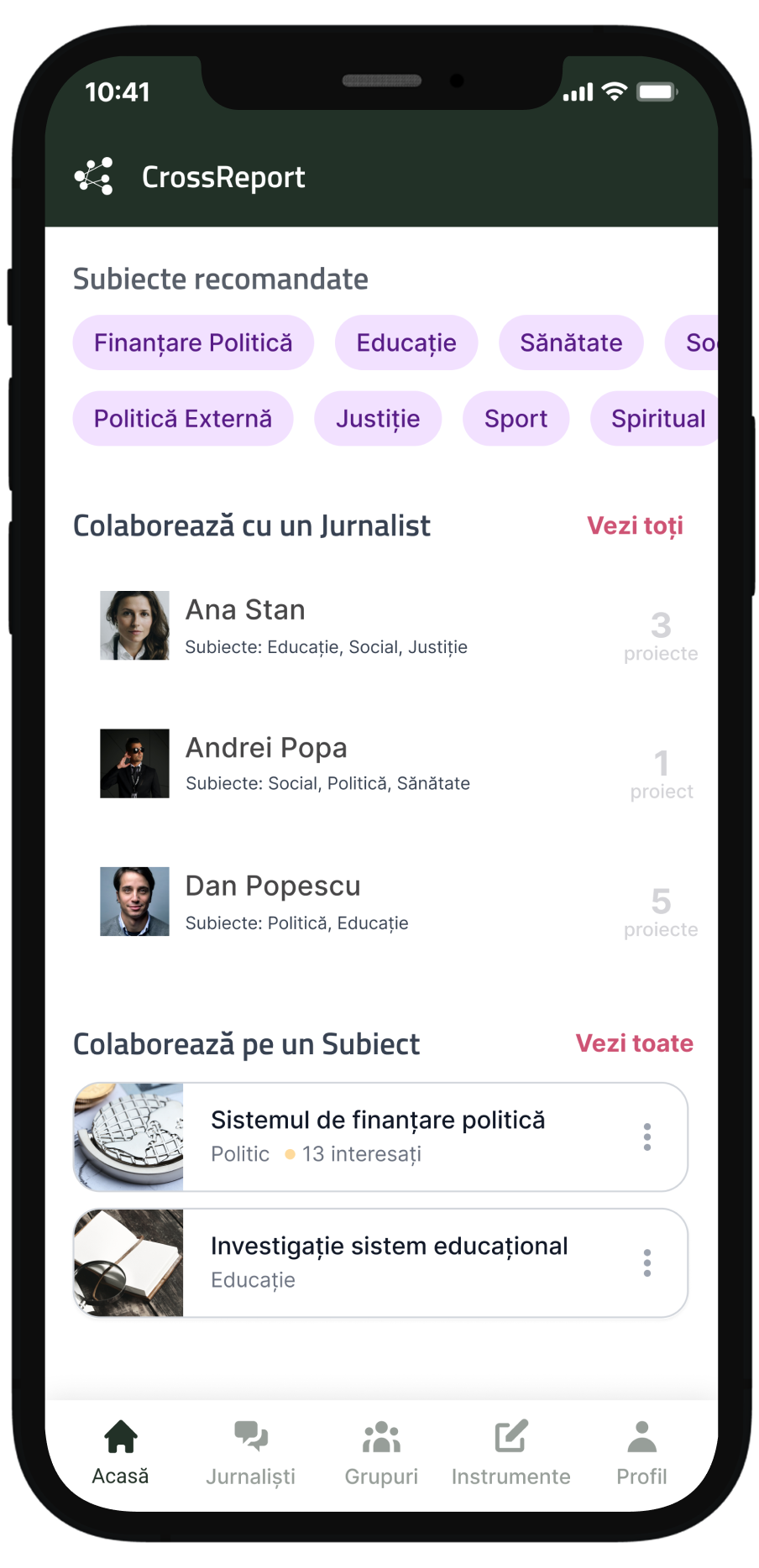Select the Politică Externă chip
The height and width of the screenshot is (1568, 759).
click(183, 418)
